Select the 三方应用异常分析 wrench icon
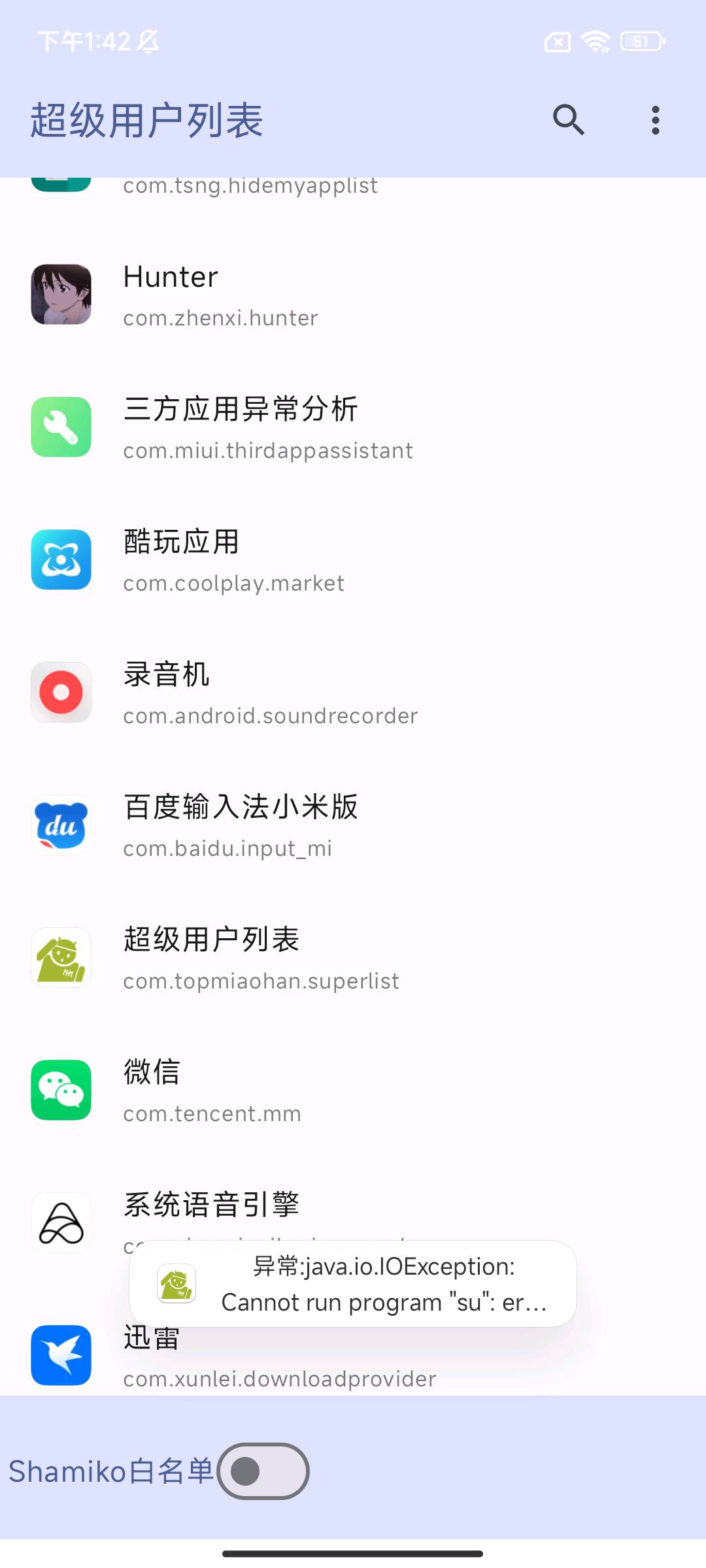This screenshot has width=706, height=1568. pos(61,427)
